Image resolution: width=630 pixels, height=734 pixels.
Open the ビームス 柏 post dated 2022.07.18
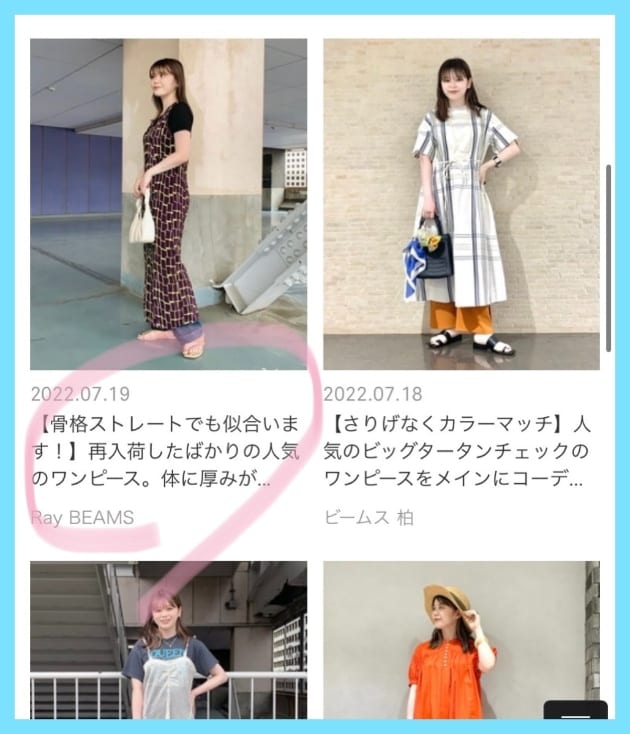pos(461,205)
